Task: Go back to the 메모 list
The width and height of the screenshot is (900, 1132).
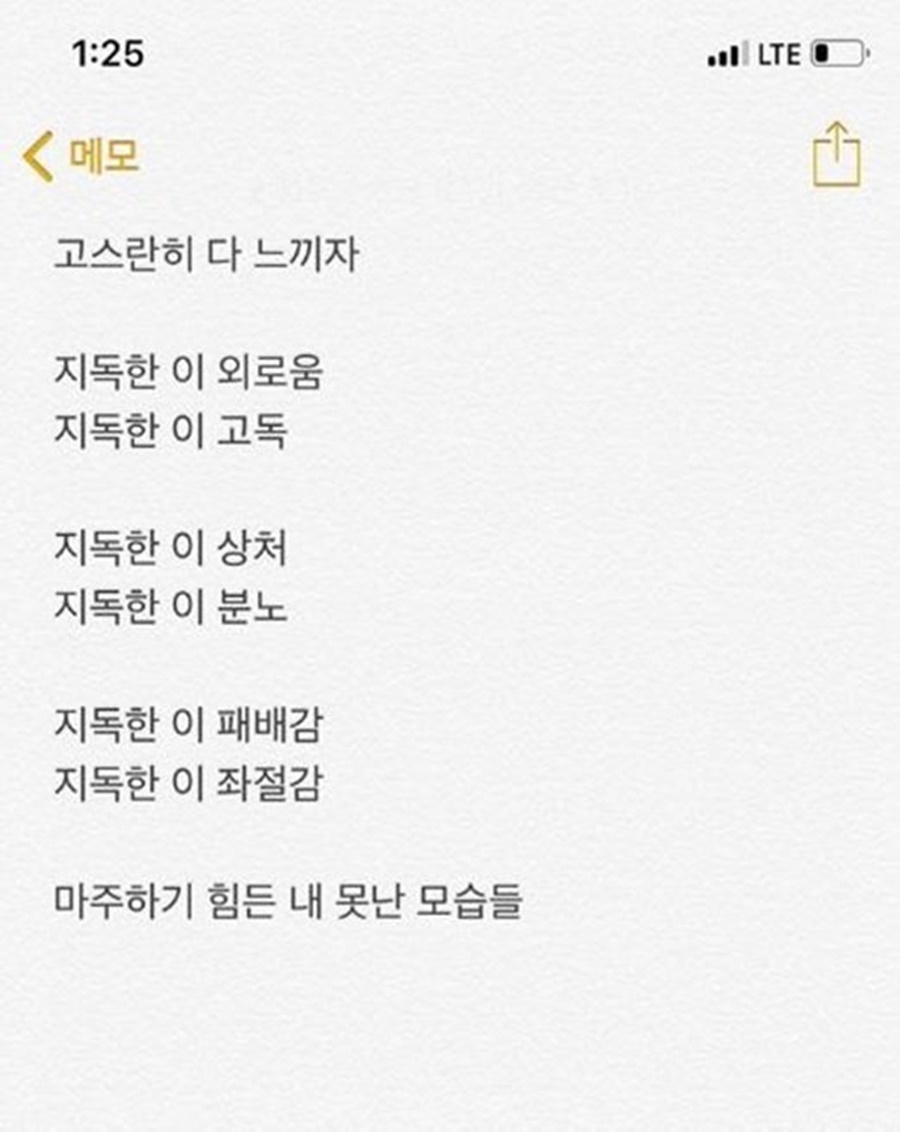Action: point(82,157)
